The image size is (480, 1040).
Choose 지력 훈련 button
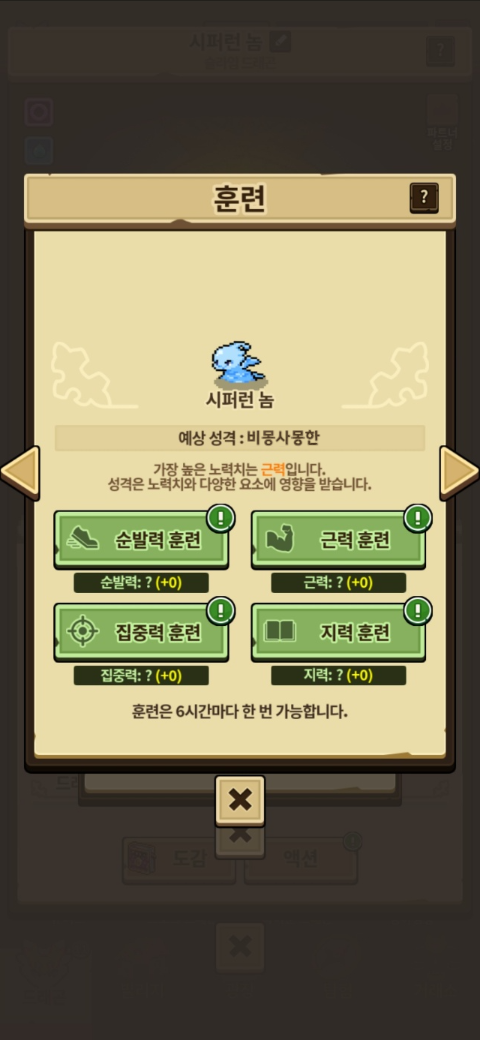338,632
